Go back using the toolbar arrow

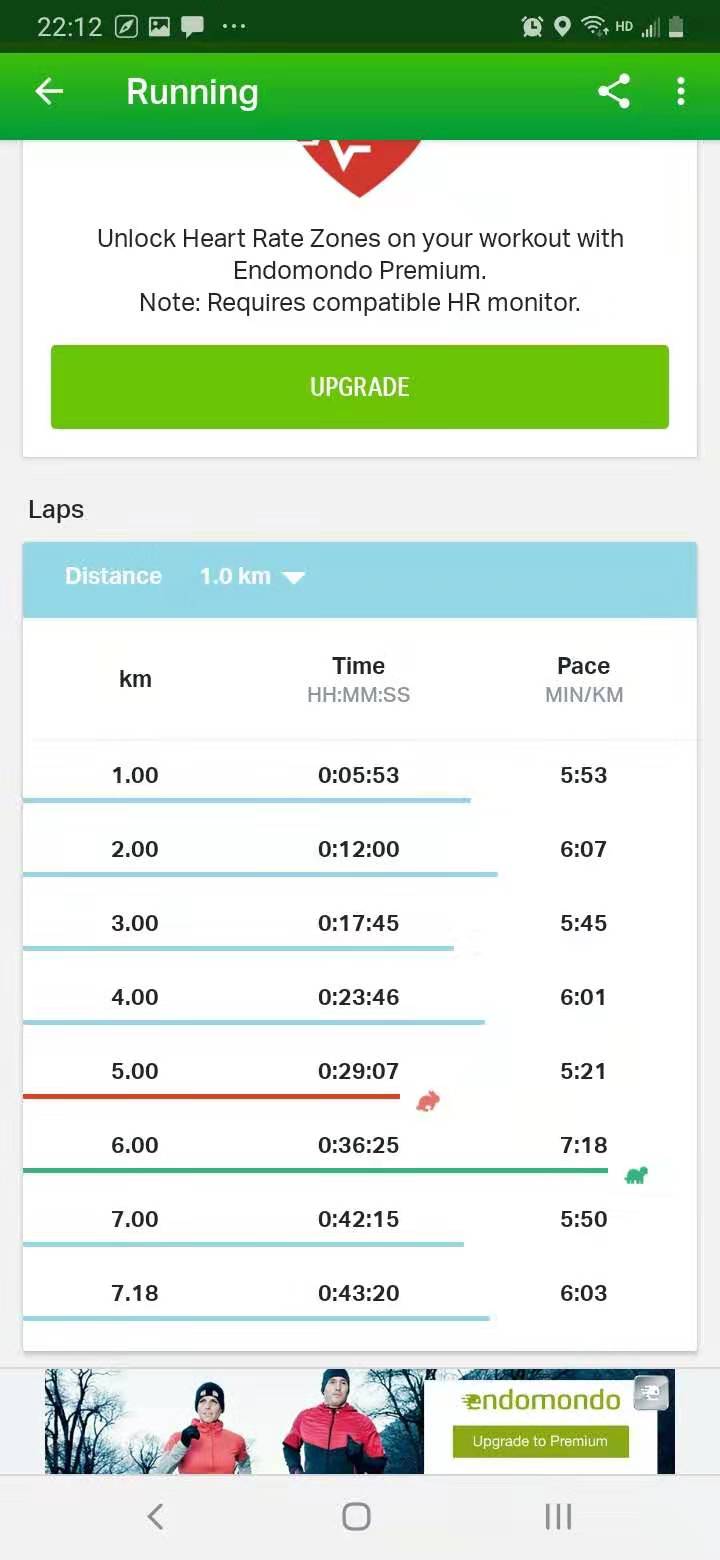[x=49, y=92]
